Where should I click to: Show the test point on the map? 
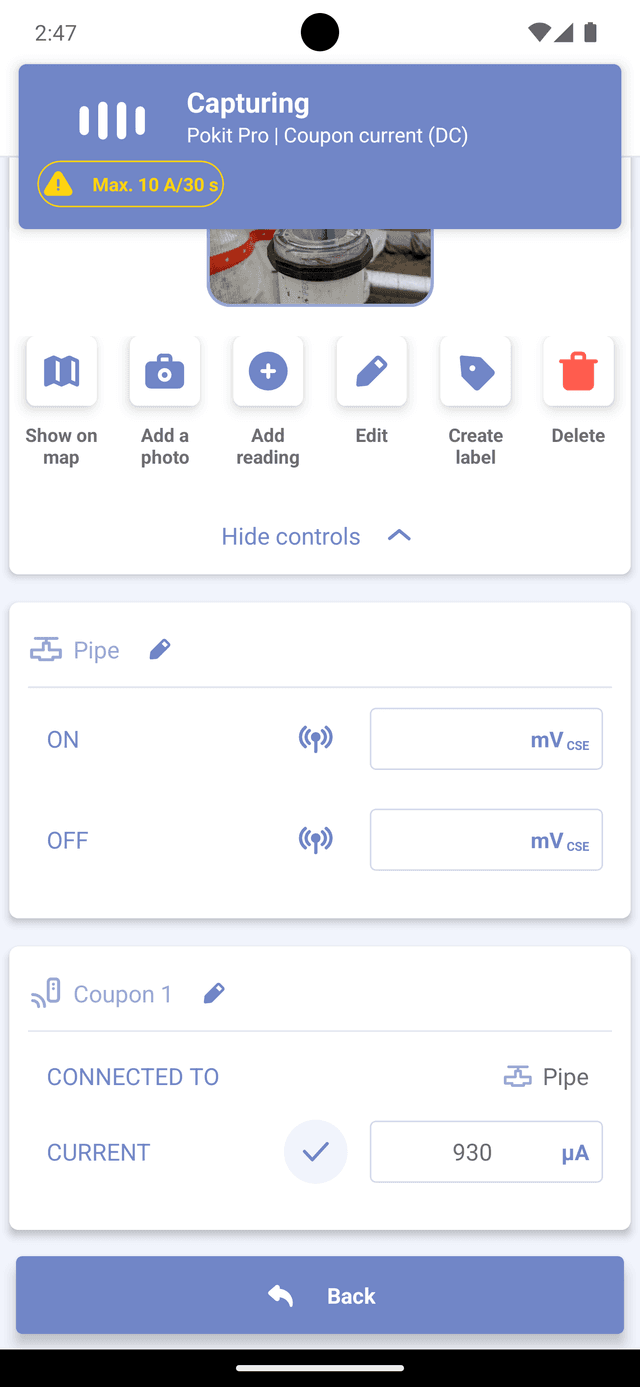coord(62,372)
